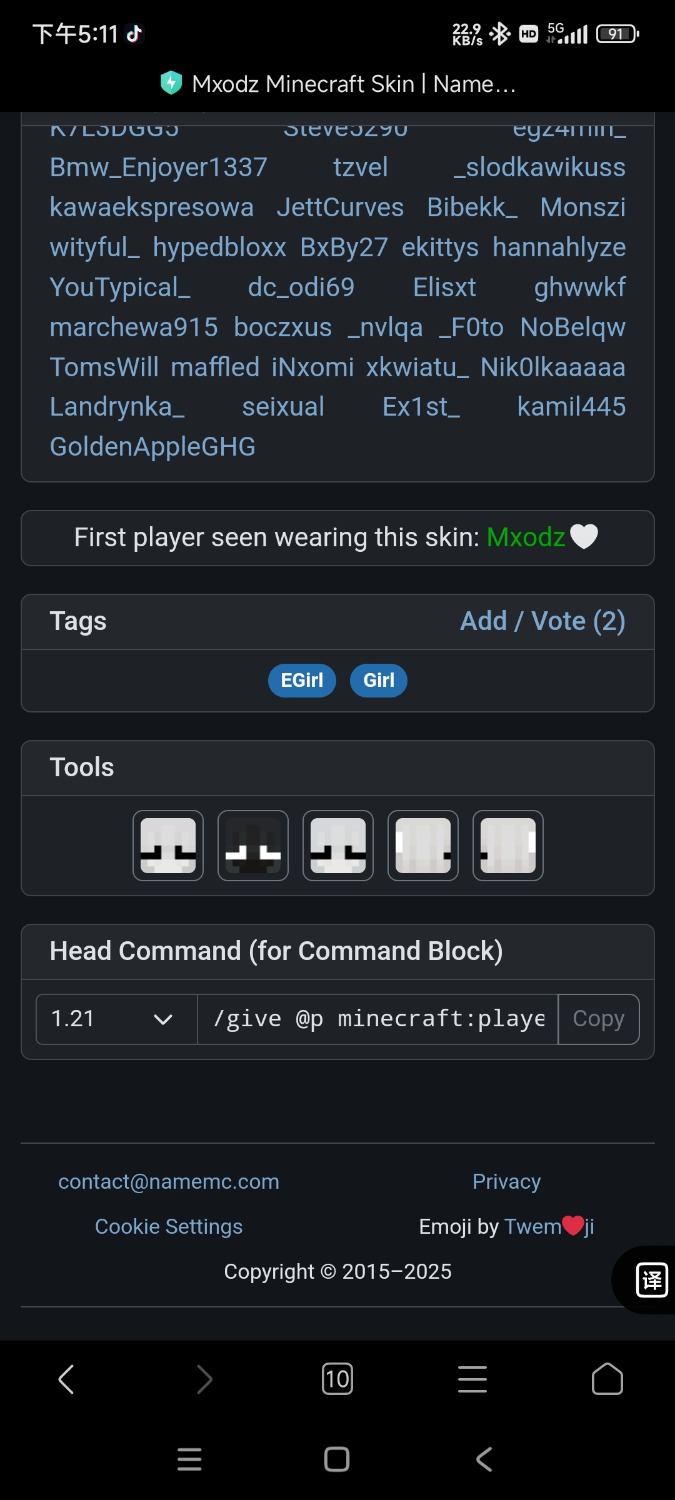Open TomsWill player profile
The width and height of the screenshot is (675, 1500).
(x=104, y=367)
